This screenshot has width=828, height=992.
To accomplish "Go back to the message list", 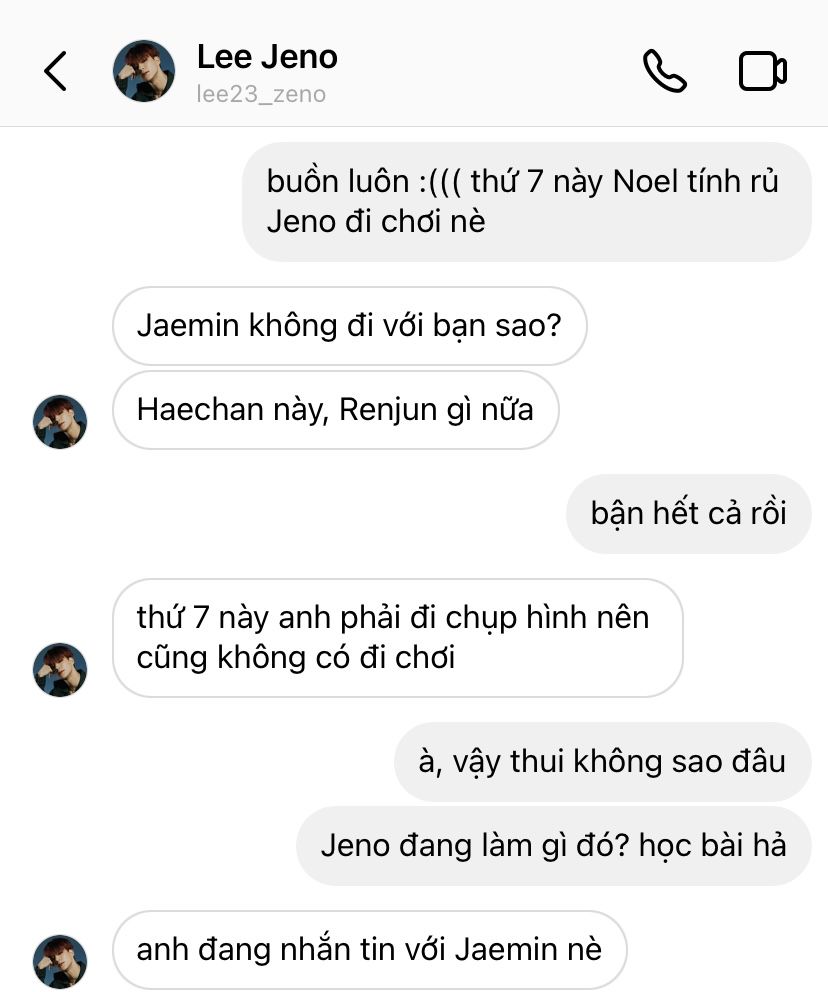I will [56, 71].
